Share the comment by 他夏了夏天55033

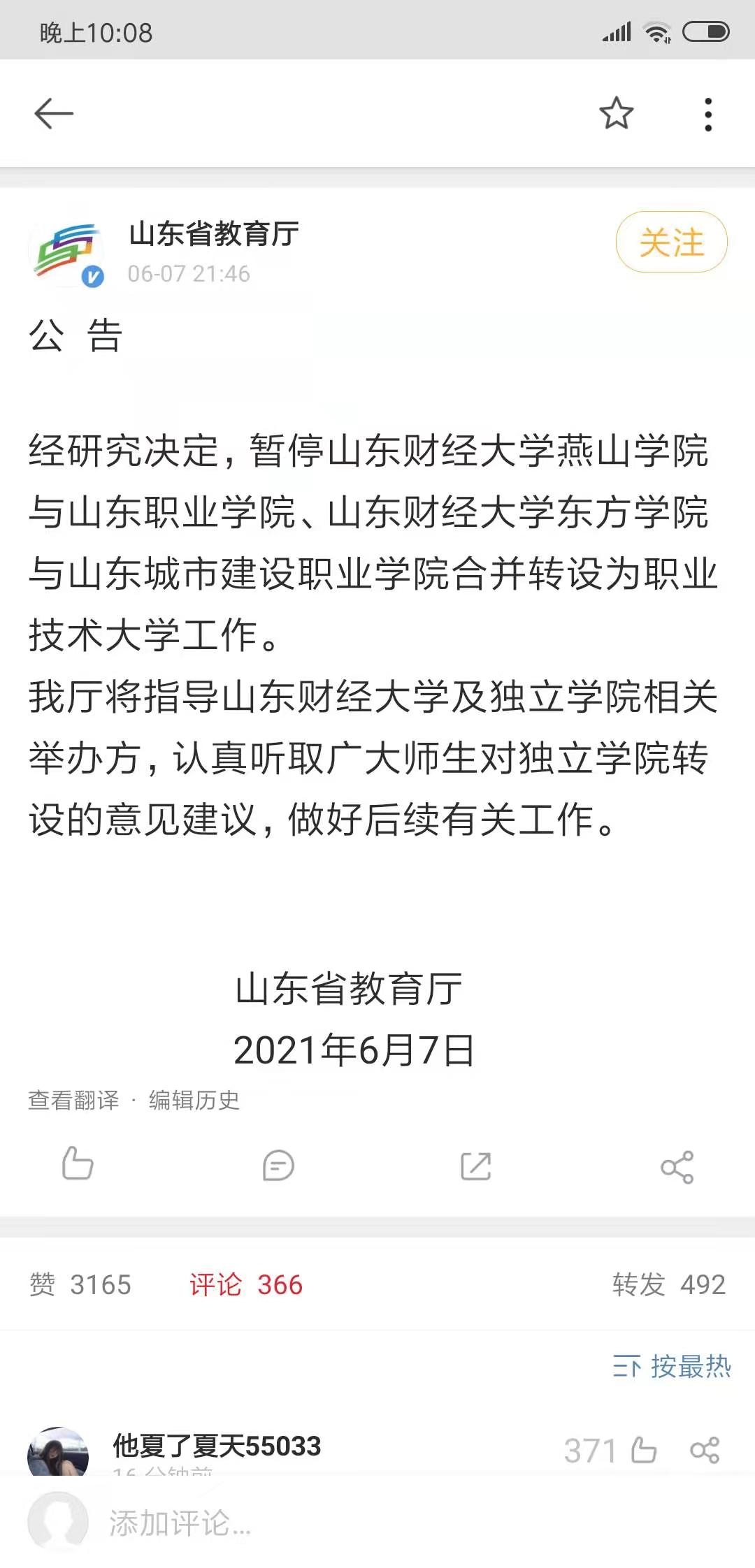pos(704,1451)
